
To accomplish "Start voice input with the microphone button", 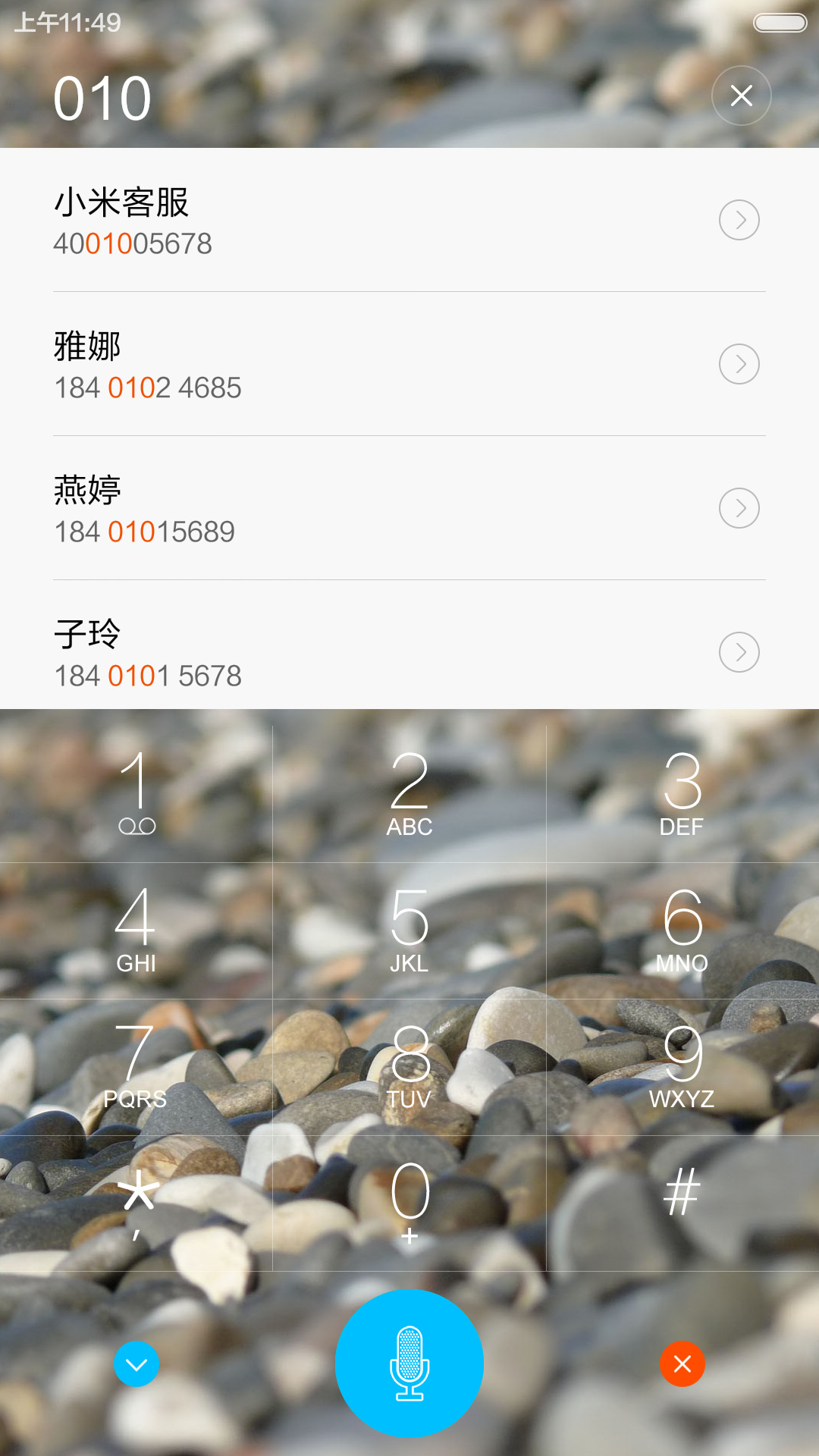I will coord(409,1363).
